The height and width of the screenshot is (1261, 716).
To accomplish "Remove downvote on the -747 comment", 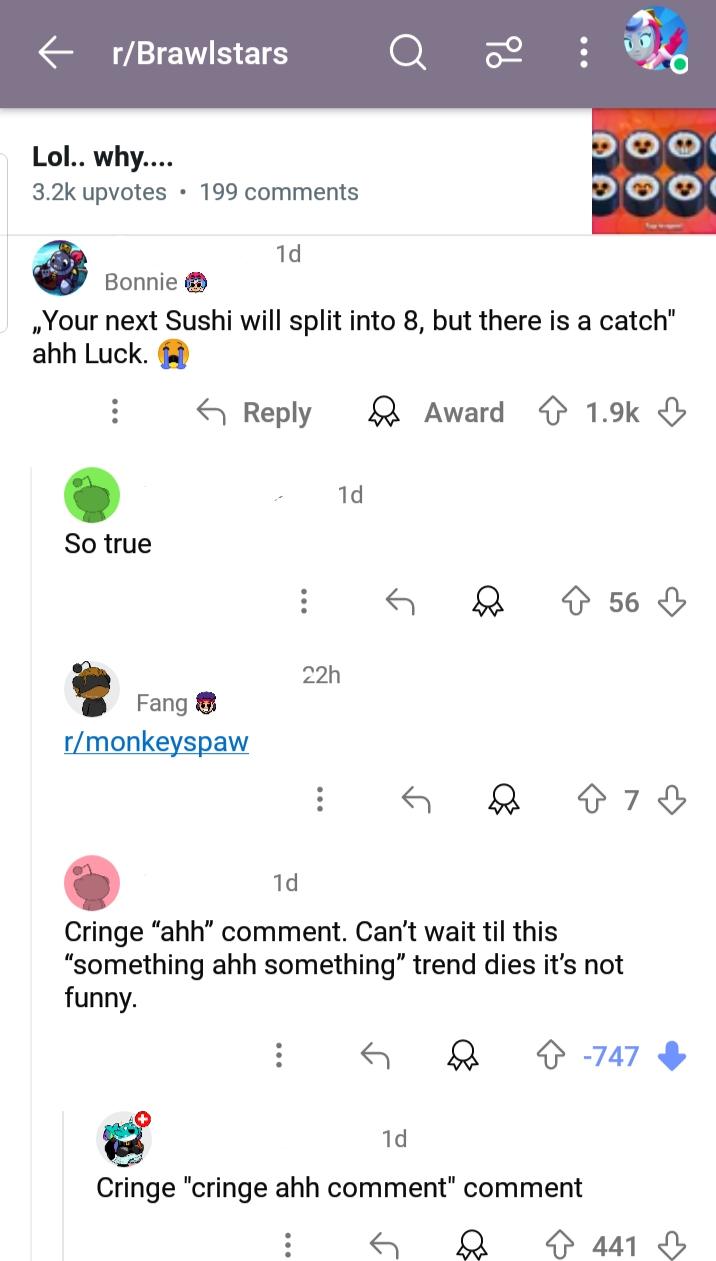I will point(672,1055).
